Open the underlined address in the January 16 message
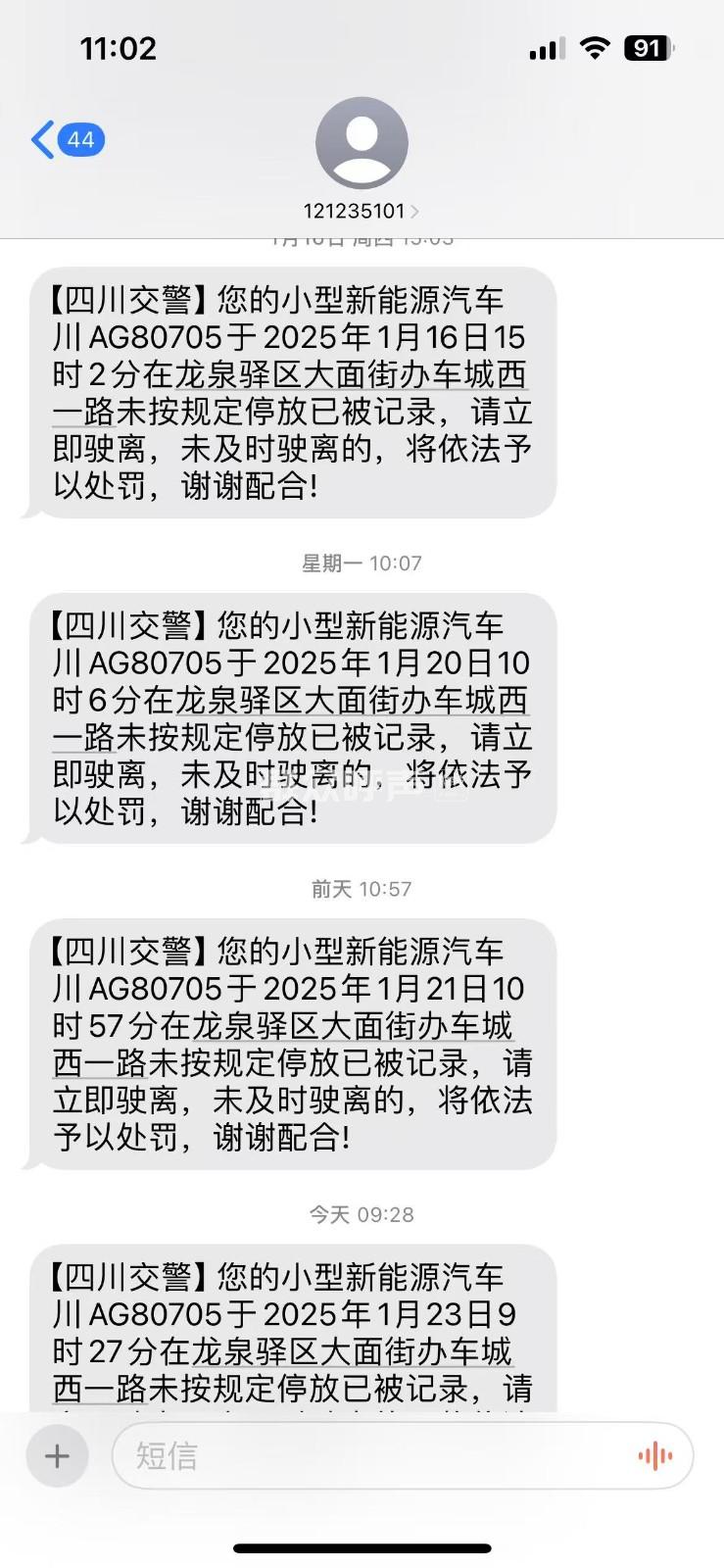Viewport: 724px width, 1568px height. tap(353, 375)
